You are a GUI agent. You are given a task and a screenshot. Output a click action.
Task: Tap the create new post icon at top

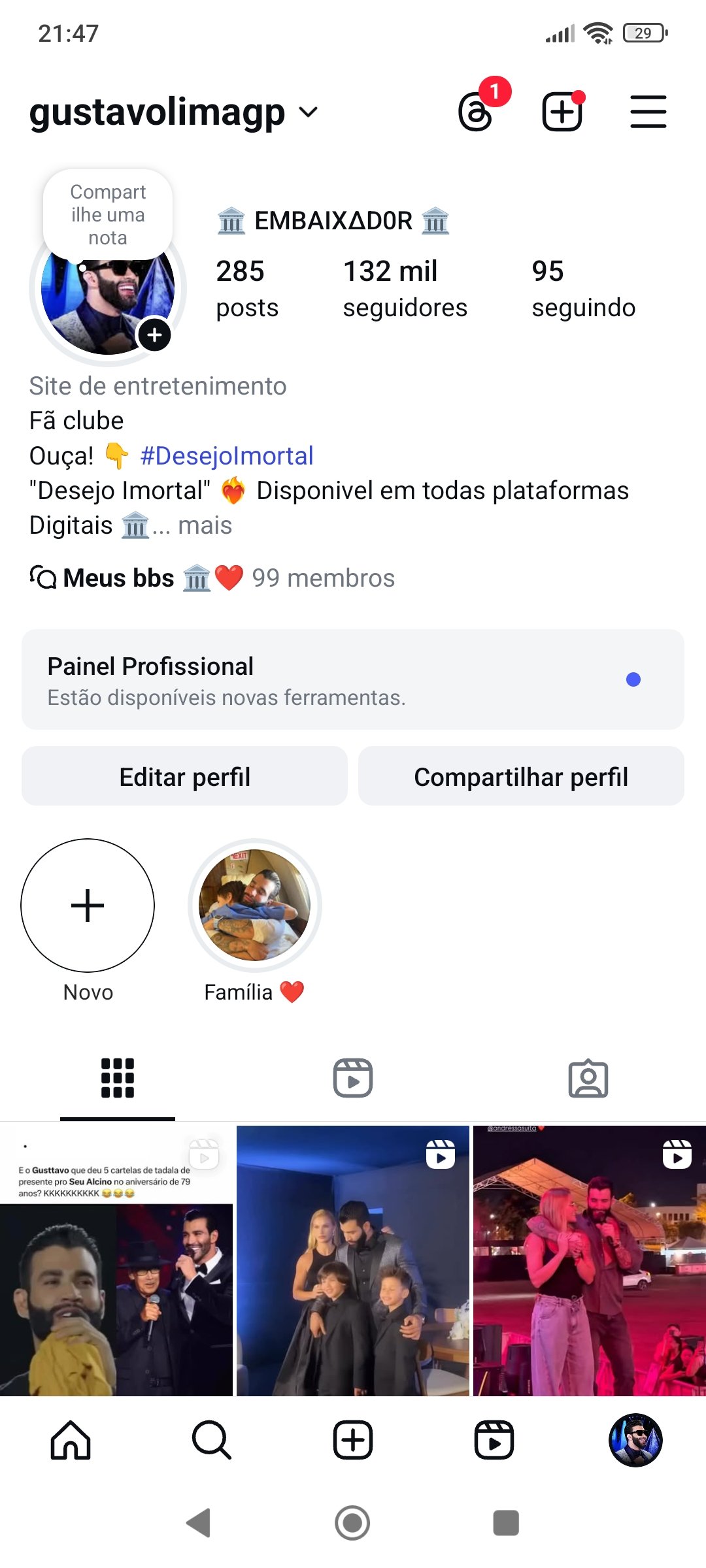[x=562, y=112]
